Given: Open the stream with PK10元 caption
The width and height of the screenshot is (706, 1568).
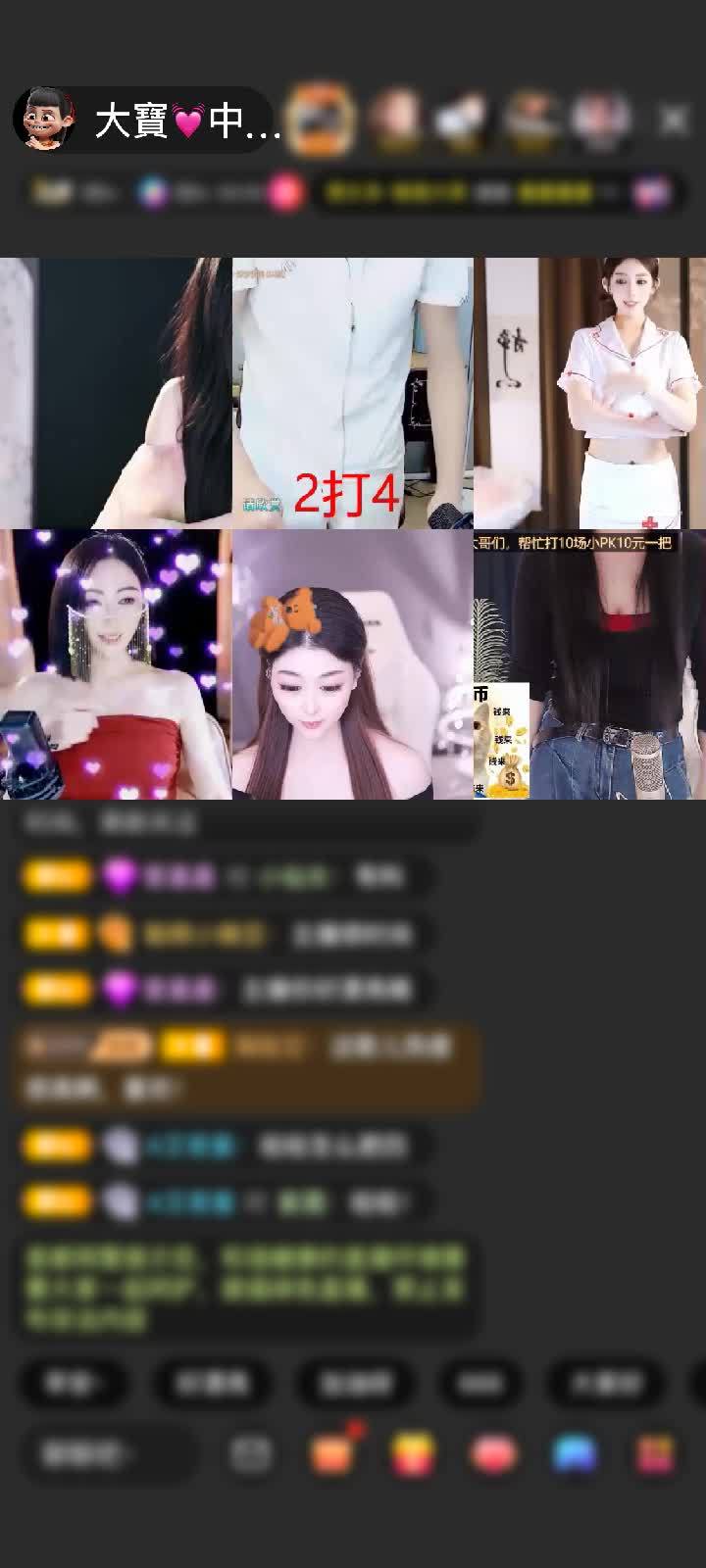Looking at the screenshot, I should point(589,664).
